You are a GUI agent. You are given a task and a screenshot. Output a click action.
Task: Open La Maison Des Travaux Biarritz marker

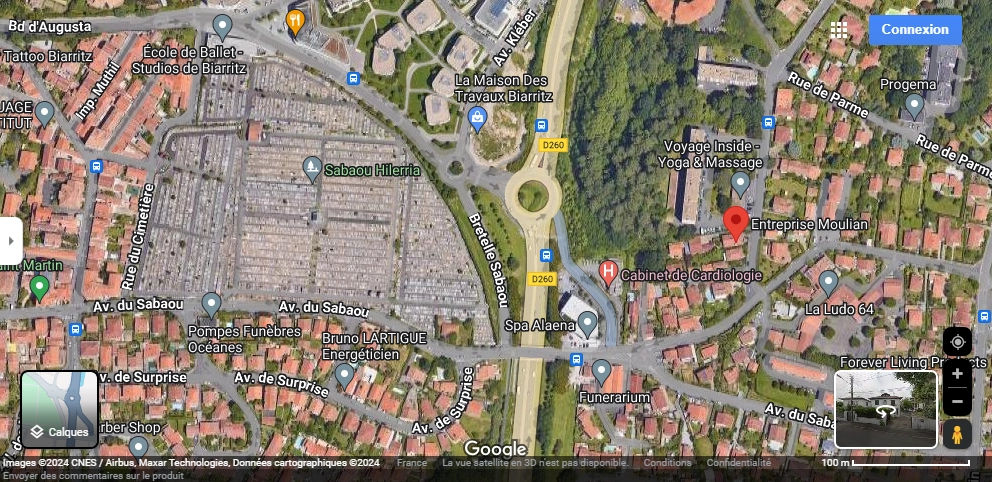point(478,119)
